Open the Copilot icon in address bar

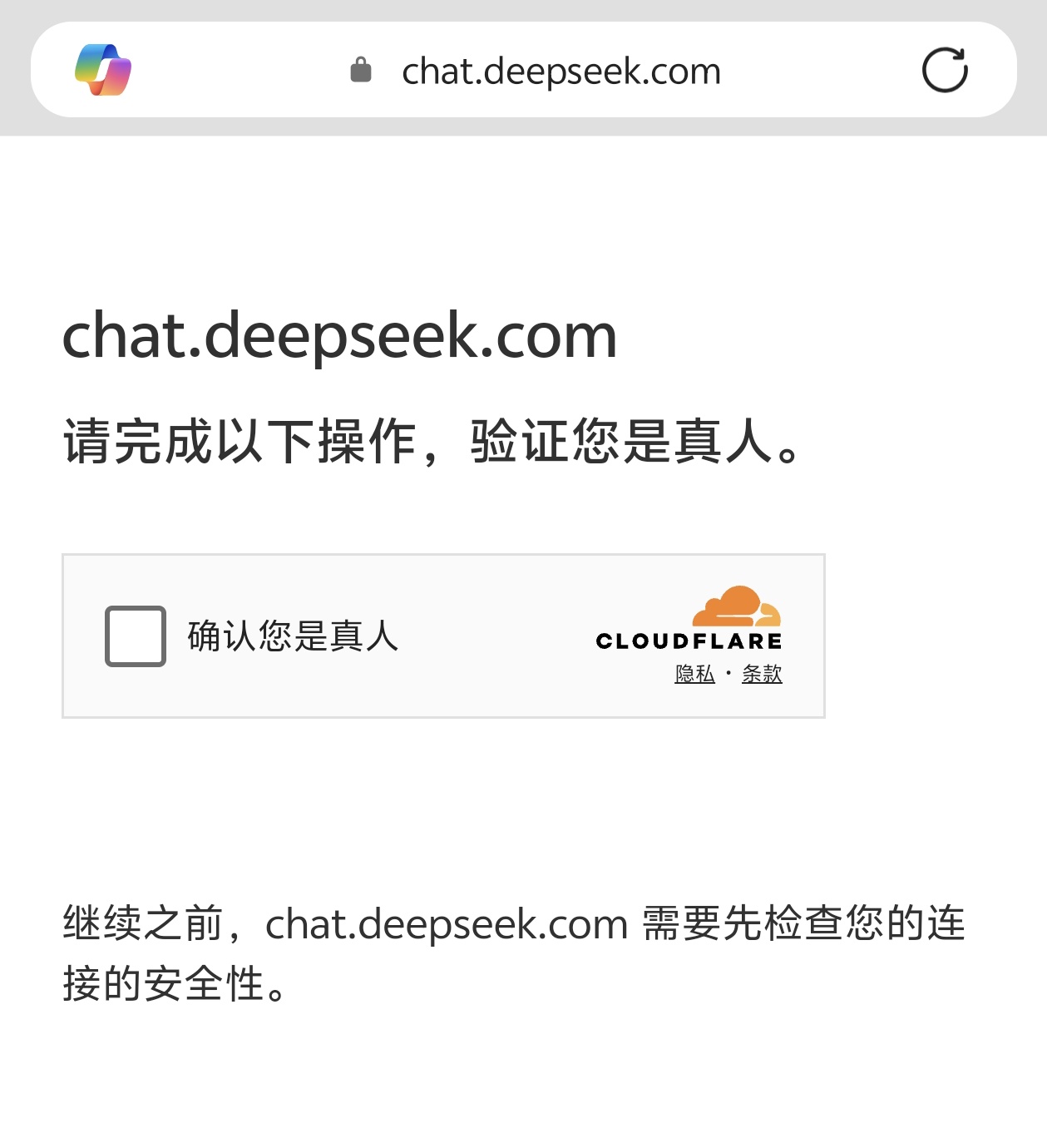103,70
